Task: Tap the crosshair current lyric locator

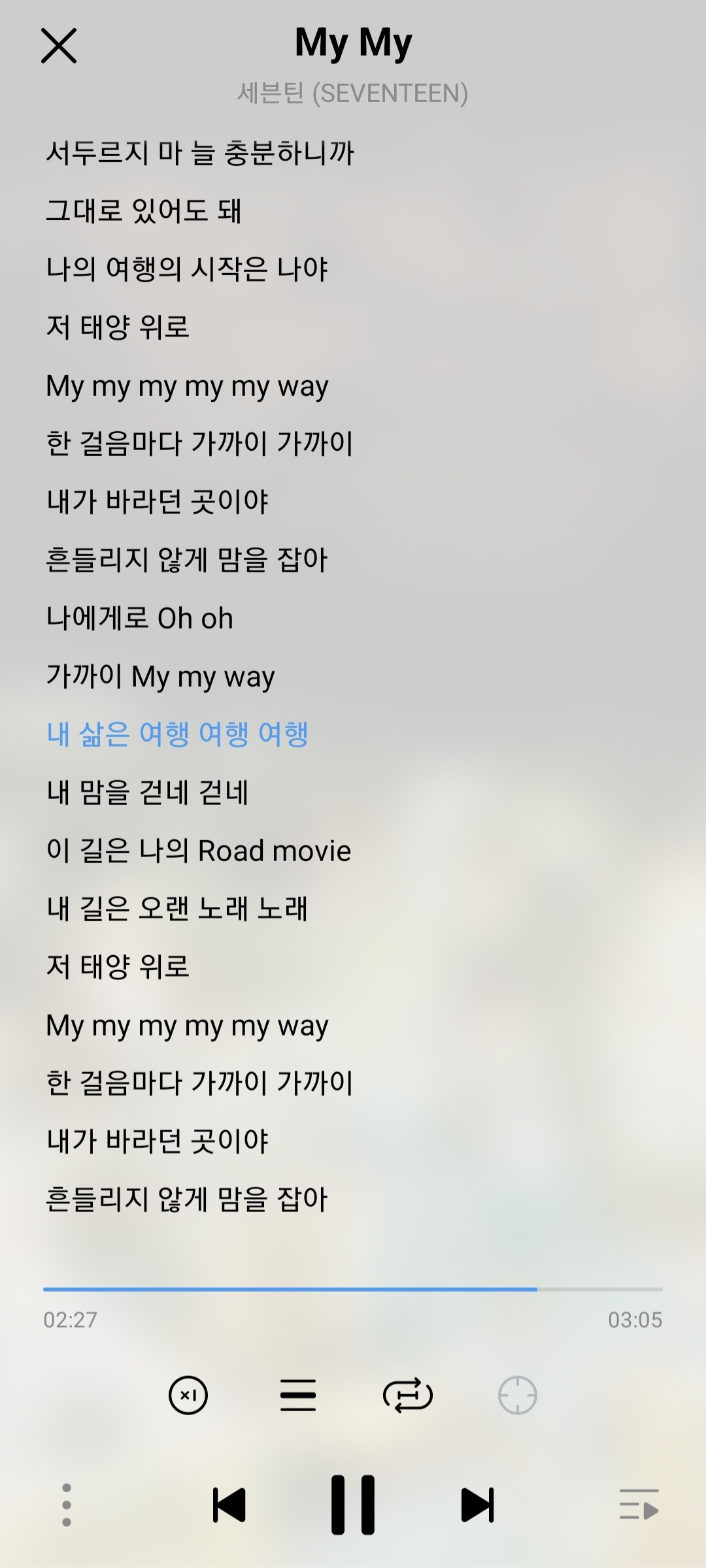Action: click(x=517, y=1396)
